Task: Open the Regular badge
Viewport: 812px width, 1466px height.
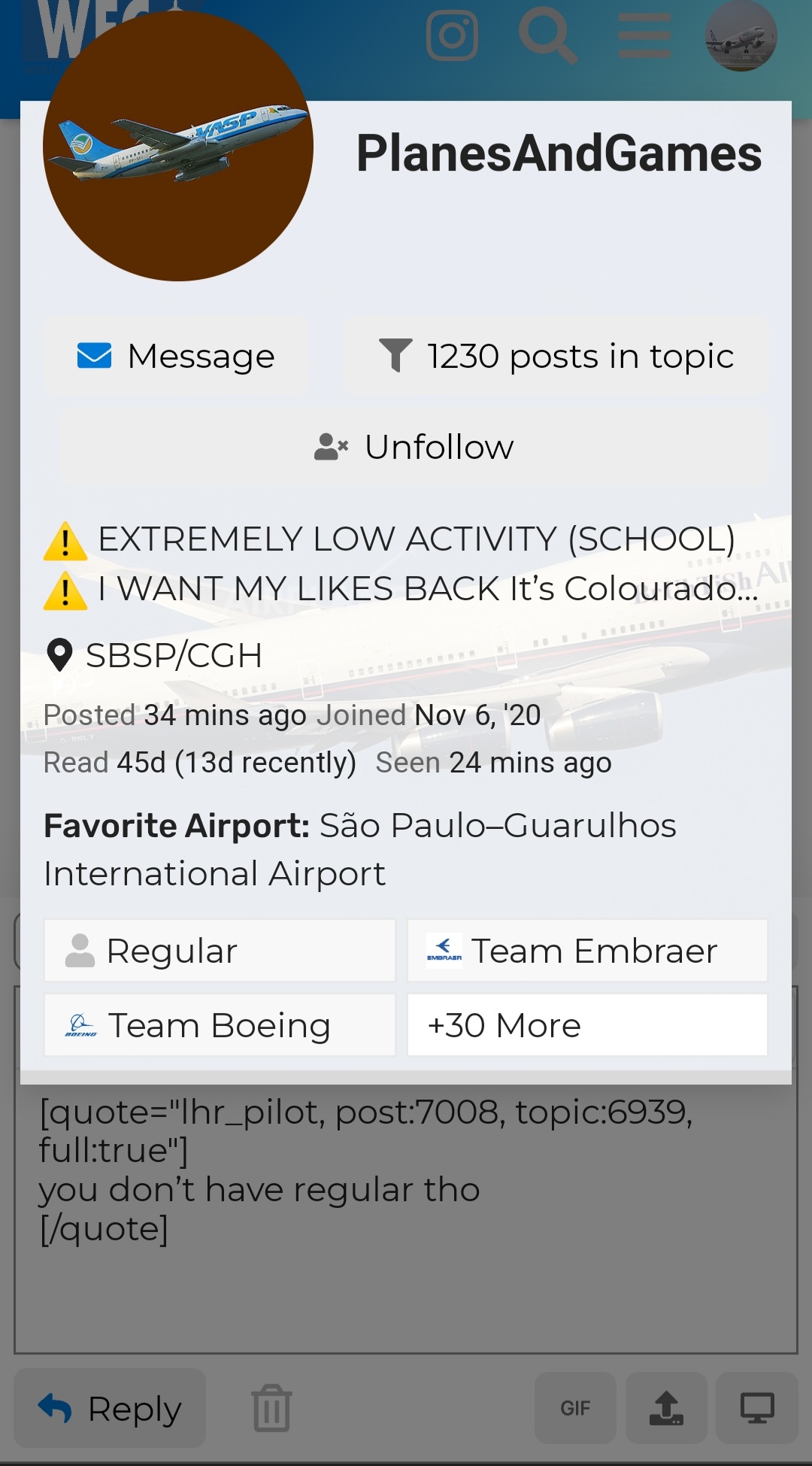Action: 220,951
